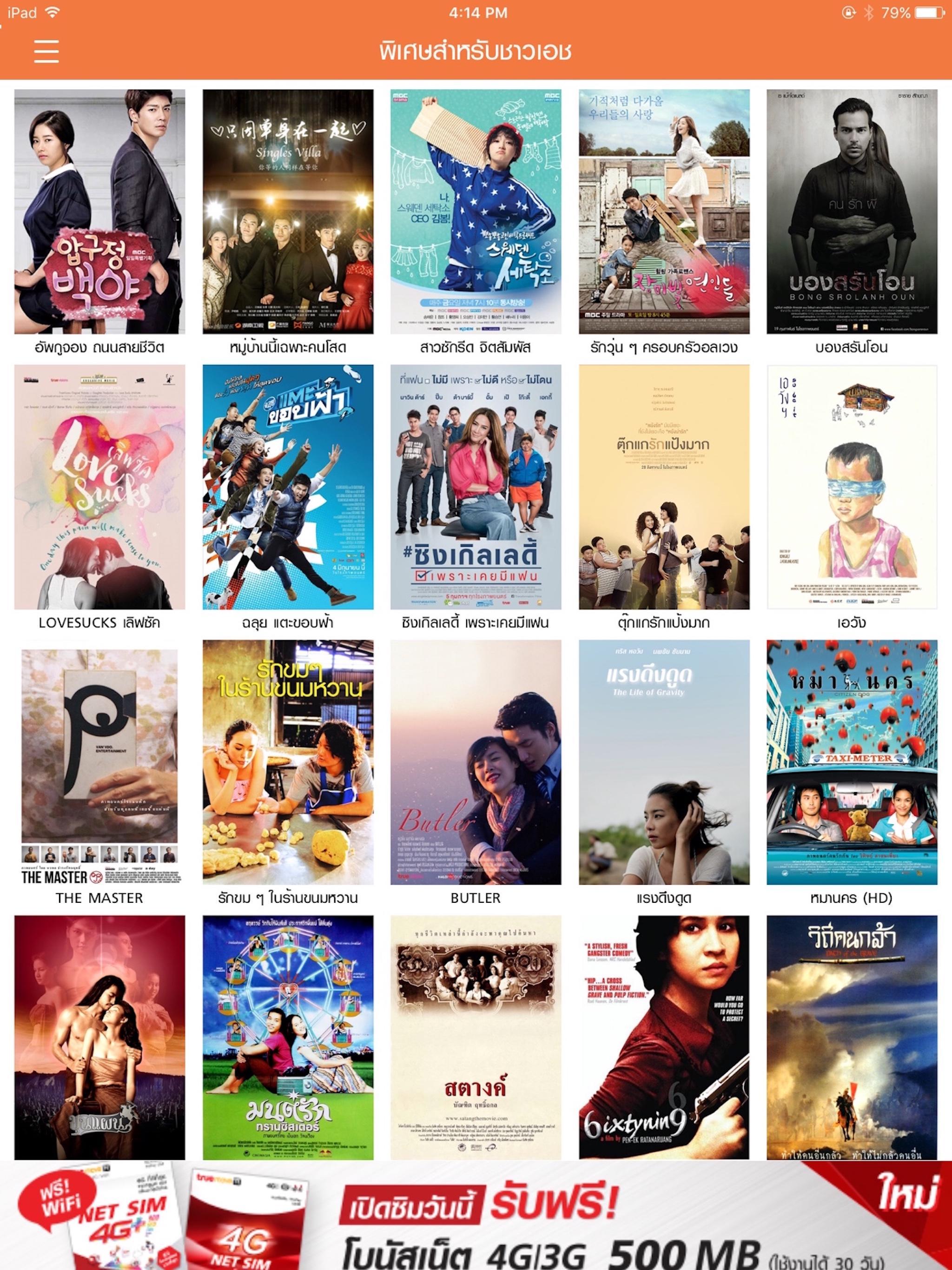Open the อัพกูจอง ถนนสายชีวิต poster
Viewport: 952px width, 1270px height.
pos(99,212)
